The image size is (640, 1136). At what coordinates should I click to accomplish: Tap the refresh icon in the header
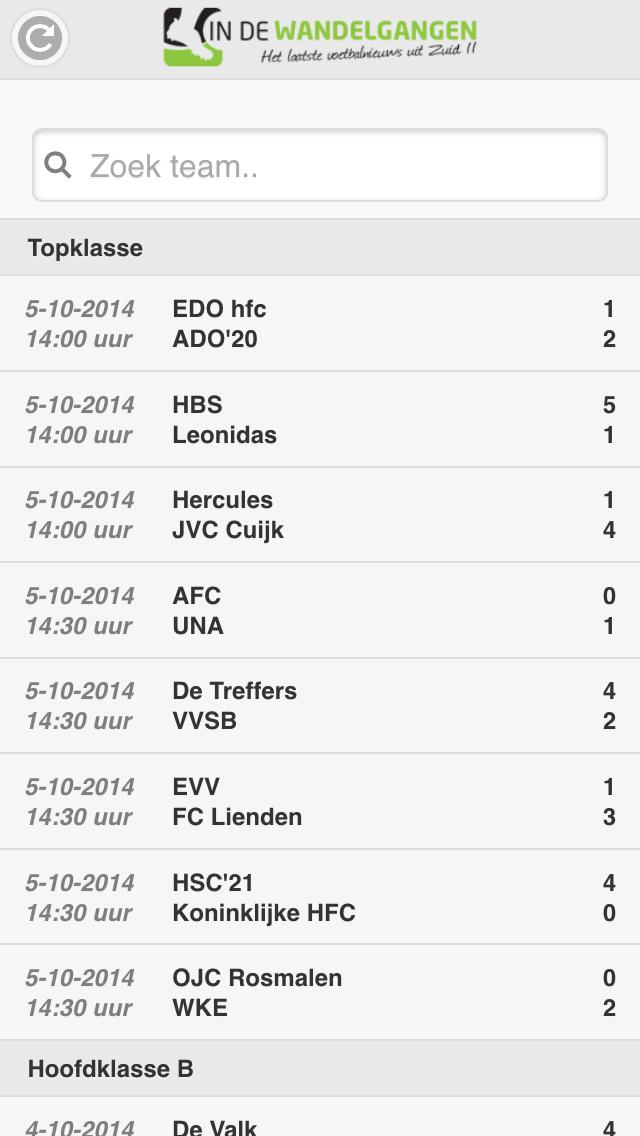point(39,39)
